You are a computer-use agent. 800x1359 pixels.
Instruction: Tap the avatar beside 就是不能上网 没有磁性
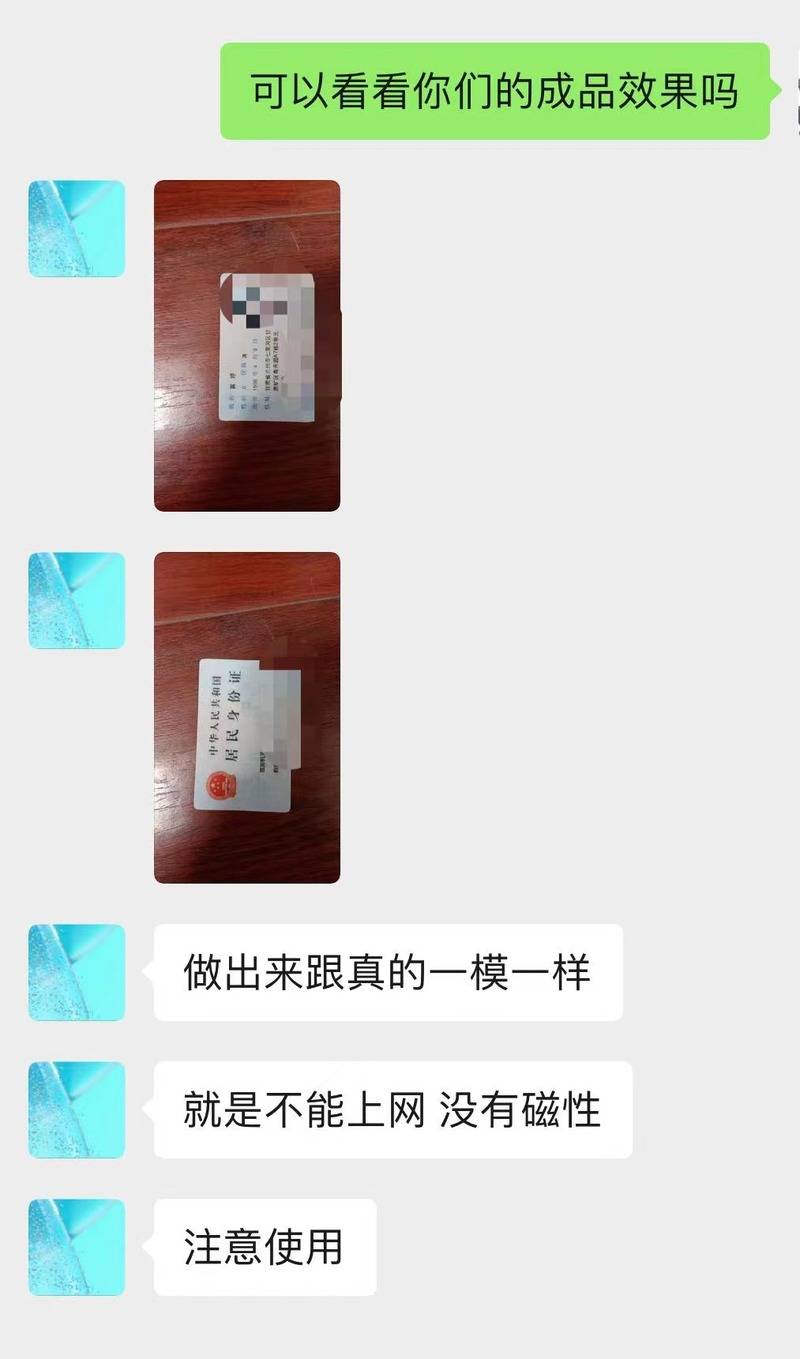pyautogui.click(x=77, y=1110)
